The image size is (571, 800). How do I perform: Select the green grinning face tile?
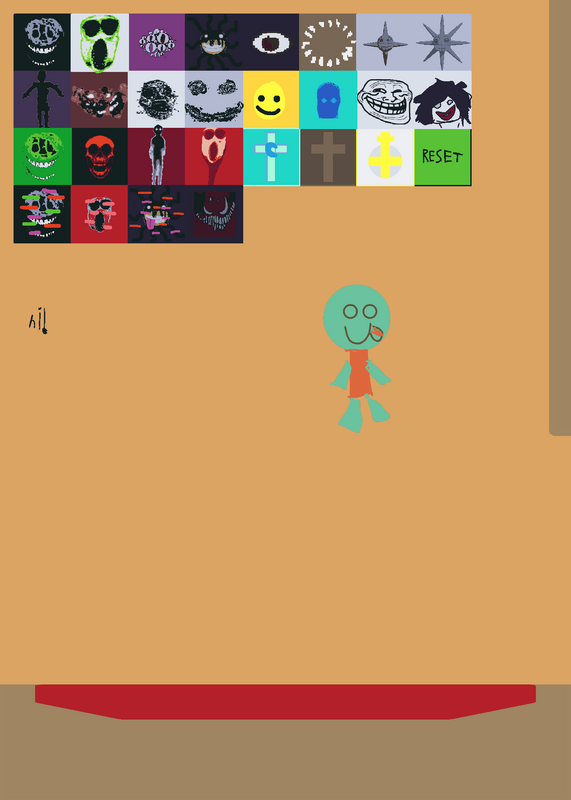click(x=42, y=157)
